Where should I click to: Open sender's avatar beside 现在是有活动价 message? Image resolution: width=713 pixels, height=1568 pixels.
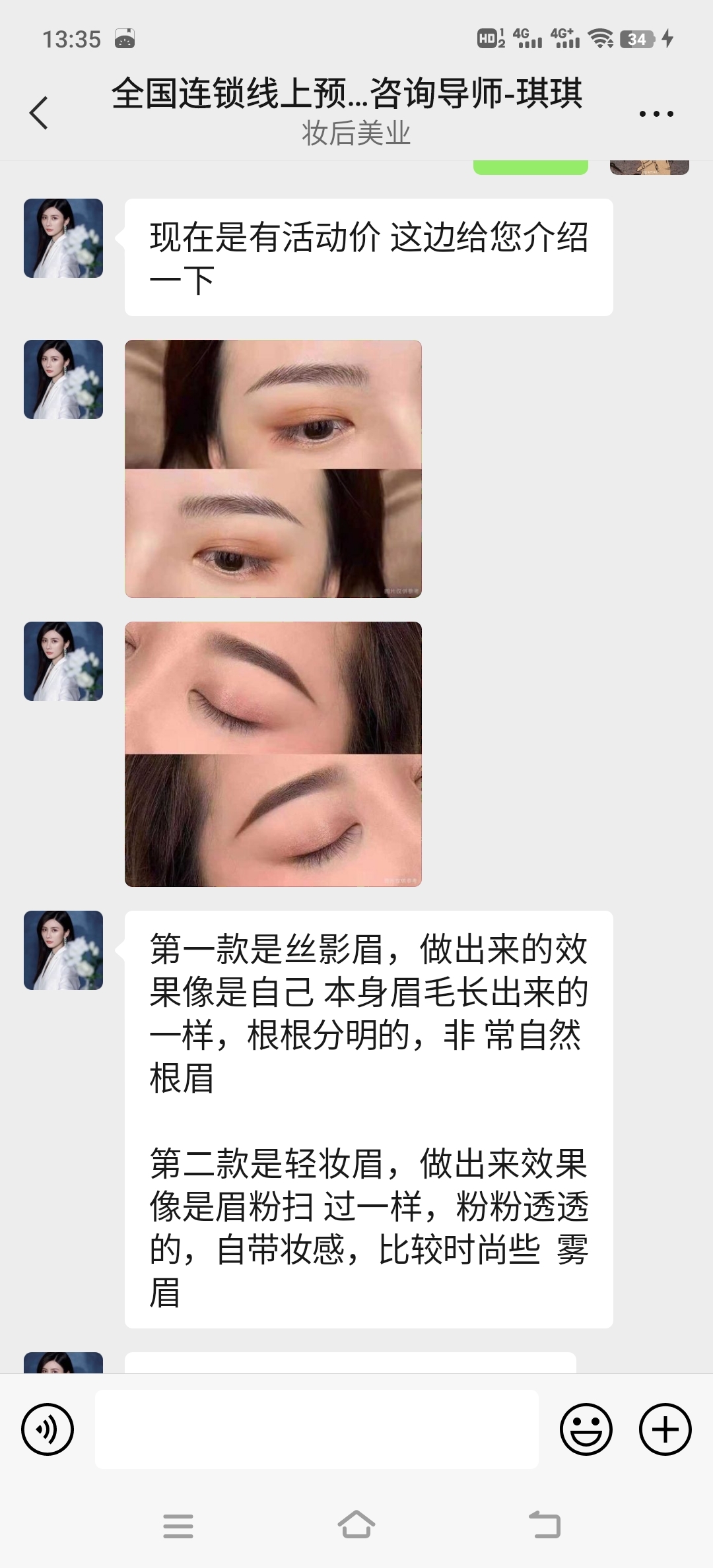[63, 238]
